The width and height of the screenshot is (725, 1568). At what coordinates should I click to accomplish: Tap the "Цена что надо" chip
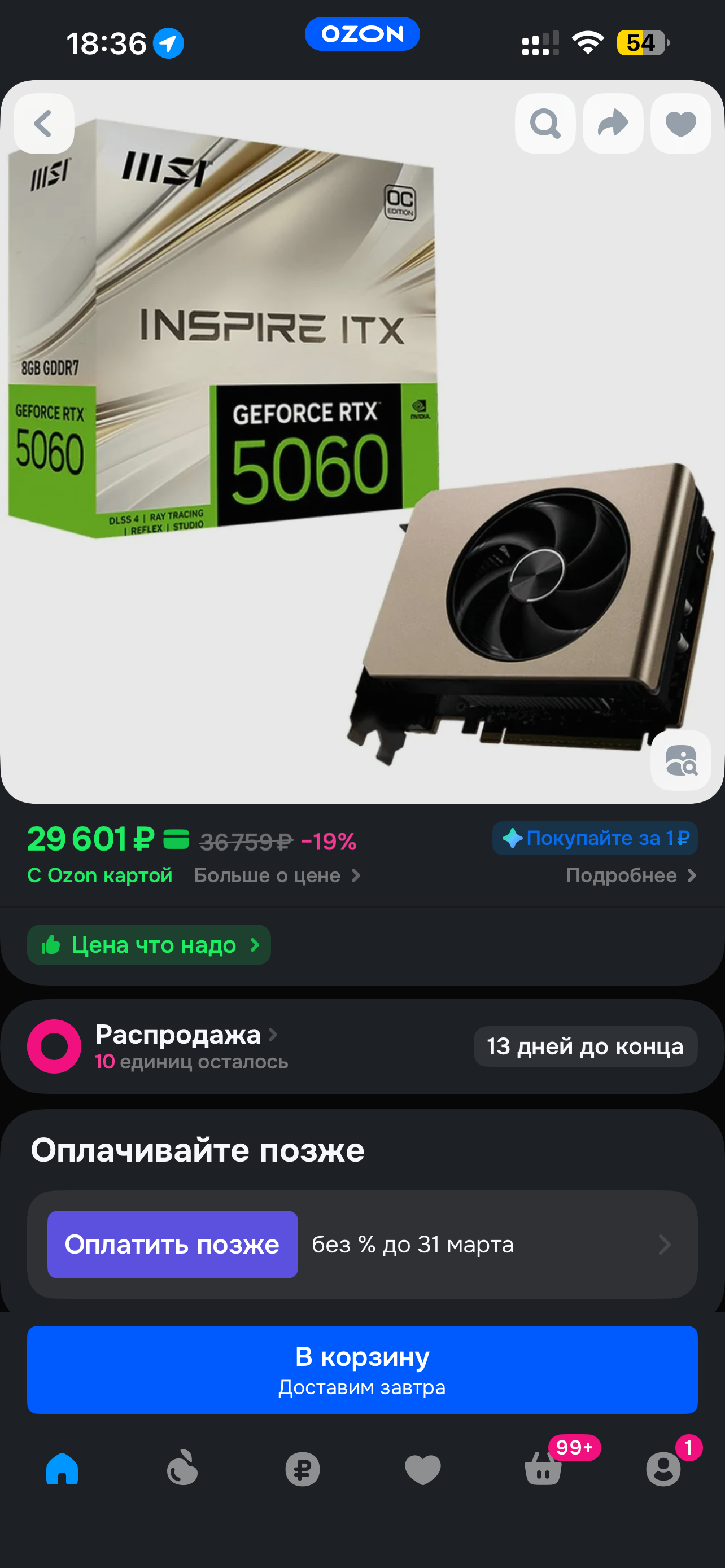149,945
